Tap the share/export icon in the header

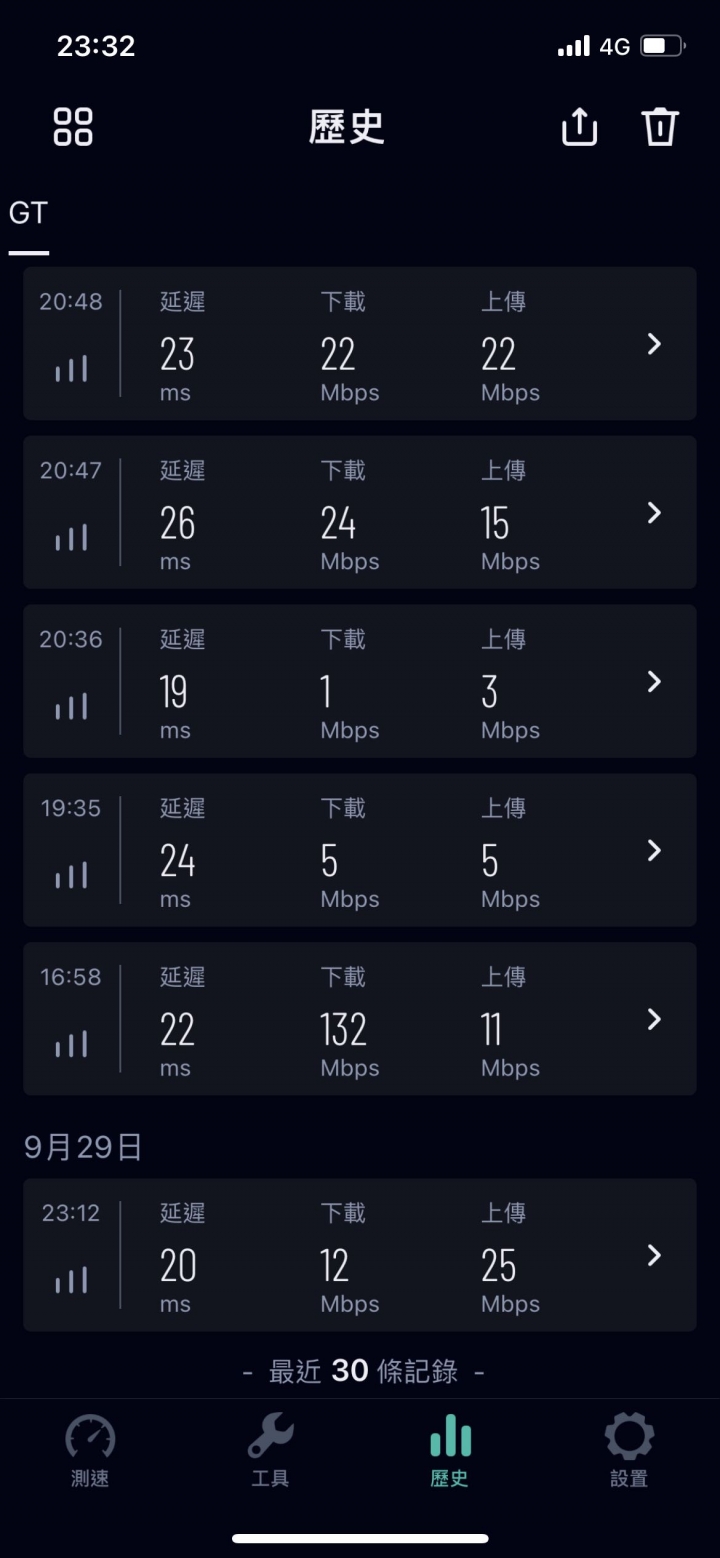pyautogui.click(x=578, y=128)
